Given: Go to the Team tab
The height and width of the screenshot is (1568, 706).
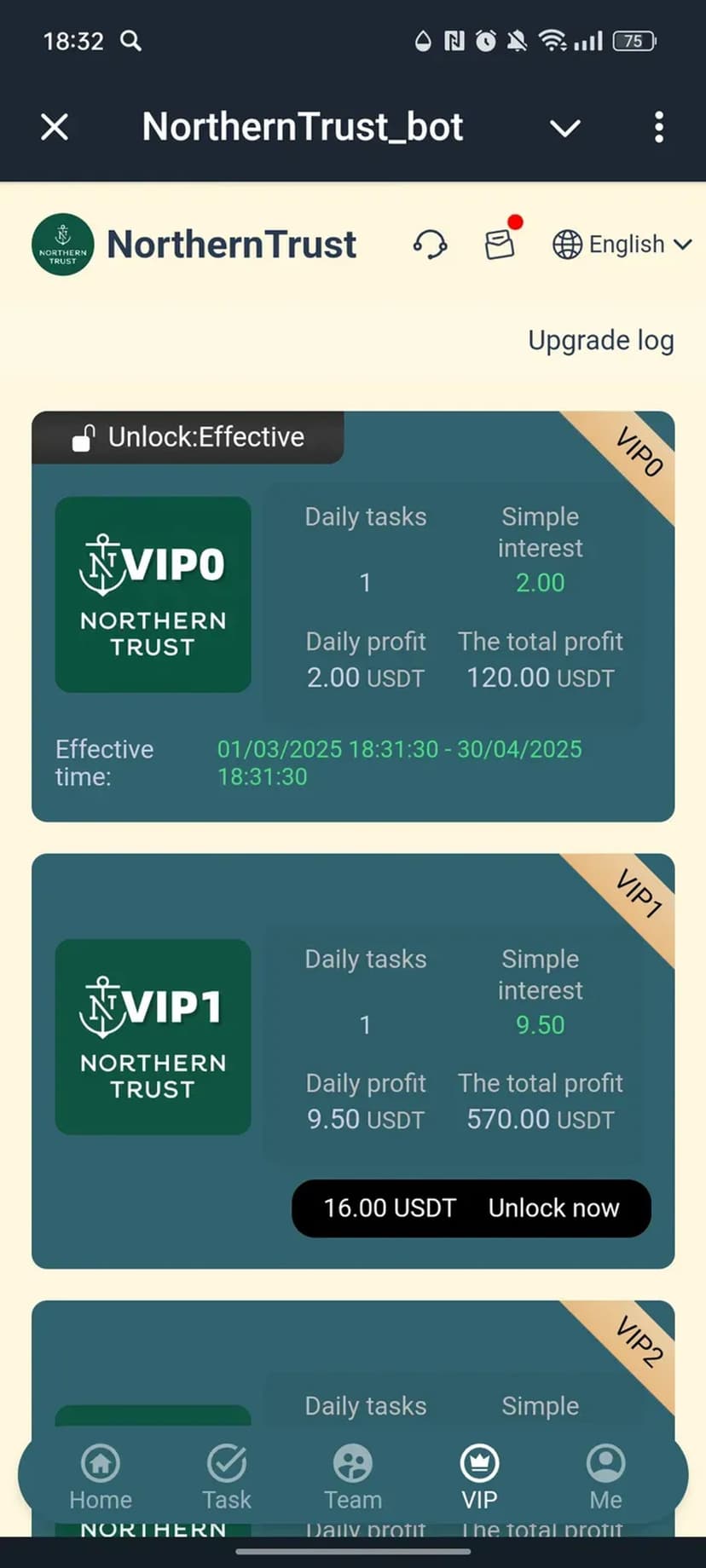Looking at the screenshot, I should tap(353, 1478).
